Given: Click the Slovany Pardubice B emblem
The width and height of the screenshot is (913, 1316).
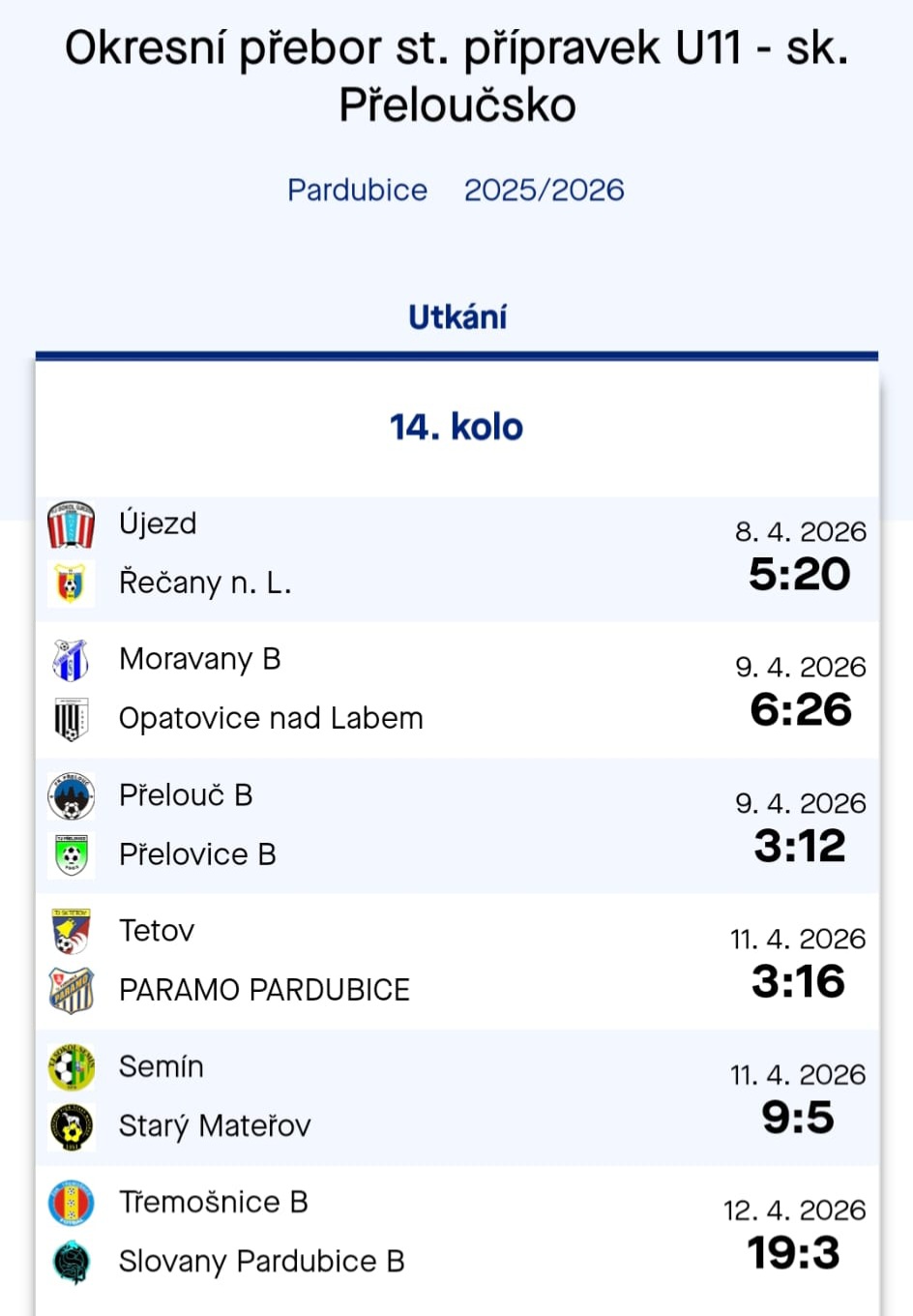Looking at the screenshot, I should click(71, 1261).
